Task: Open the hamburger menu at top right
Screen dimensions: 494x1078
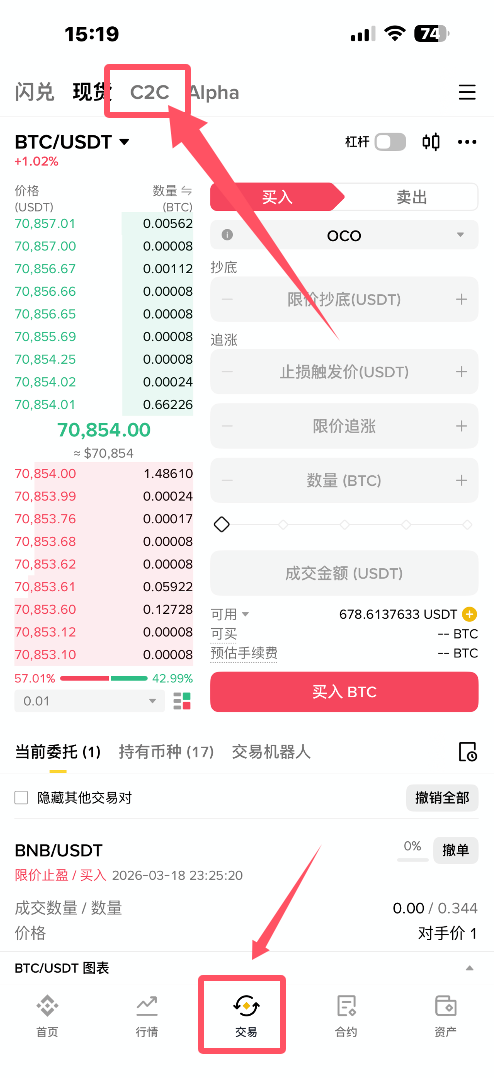Action: (x=467, y=92)
